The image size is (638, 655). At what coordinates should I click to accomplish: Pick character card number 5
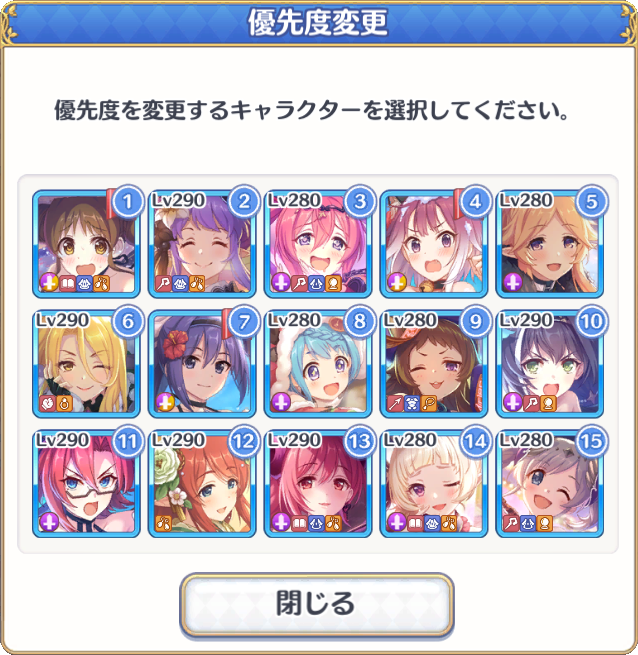(x=549, y=245)
